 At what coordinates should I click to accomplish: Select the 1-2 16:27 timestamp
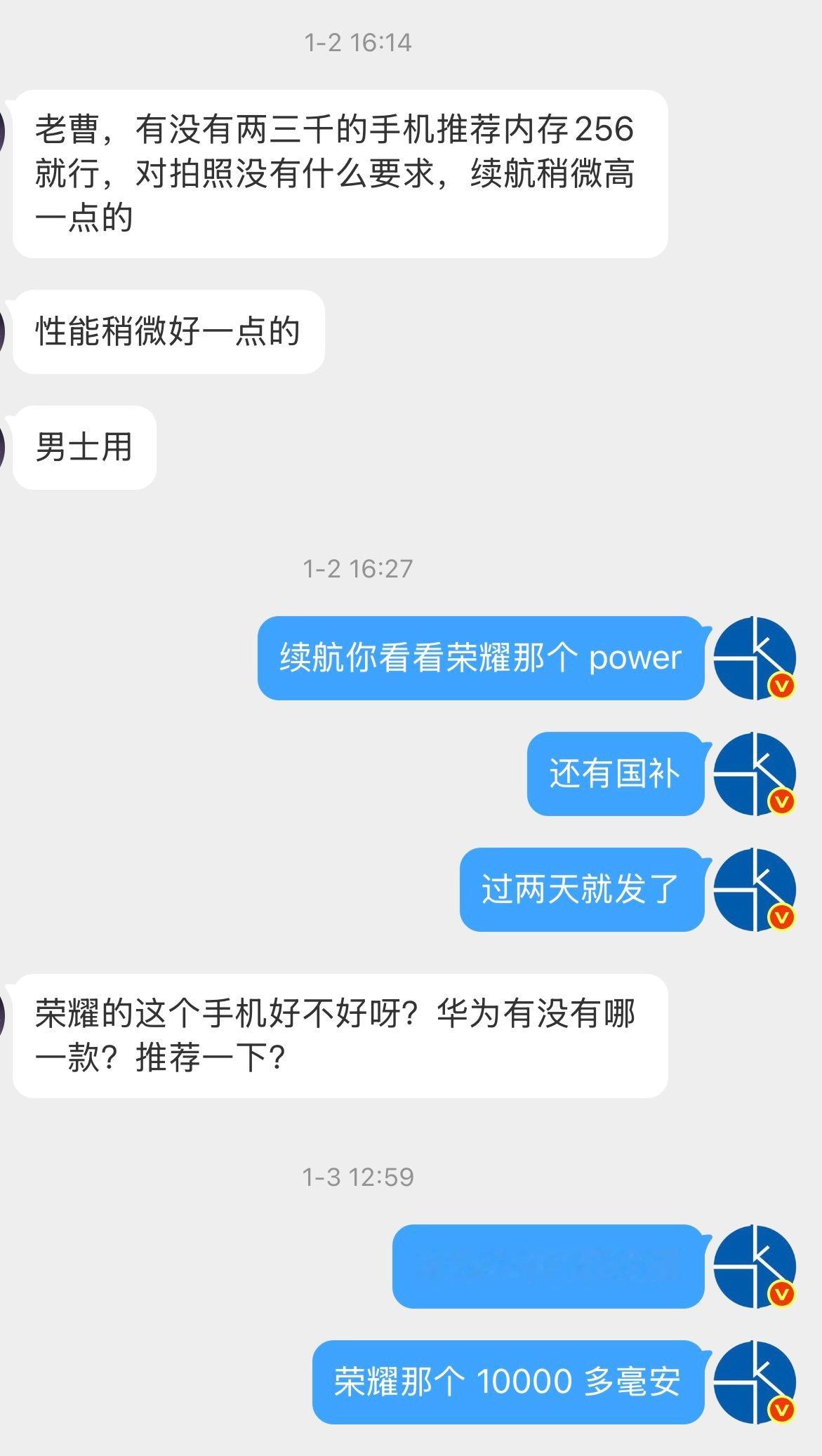pos(359,570)
